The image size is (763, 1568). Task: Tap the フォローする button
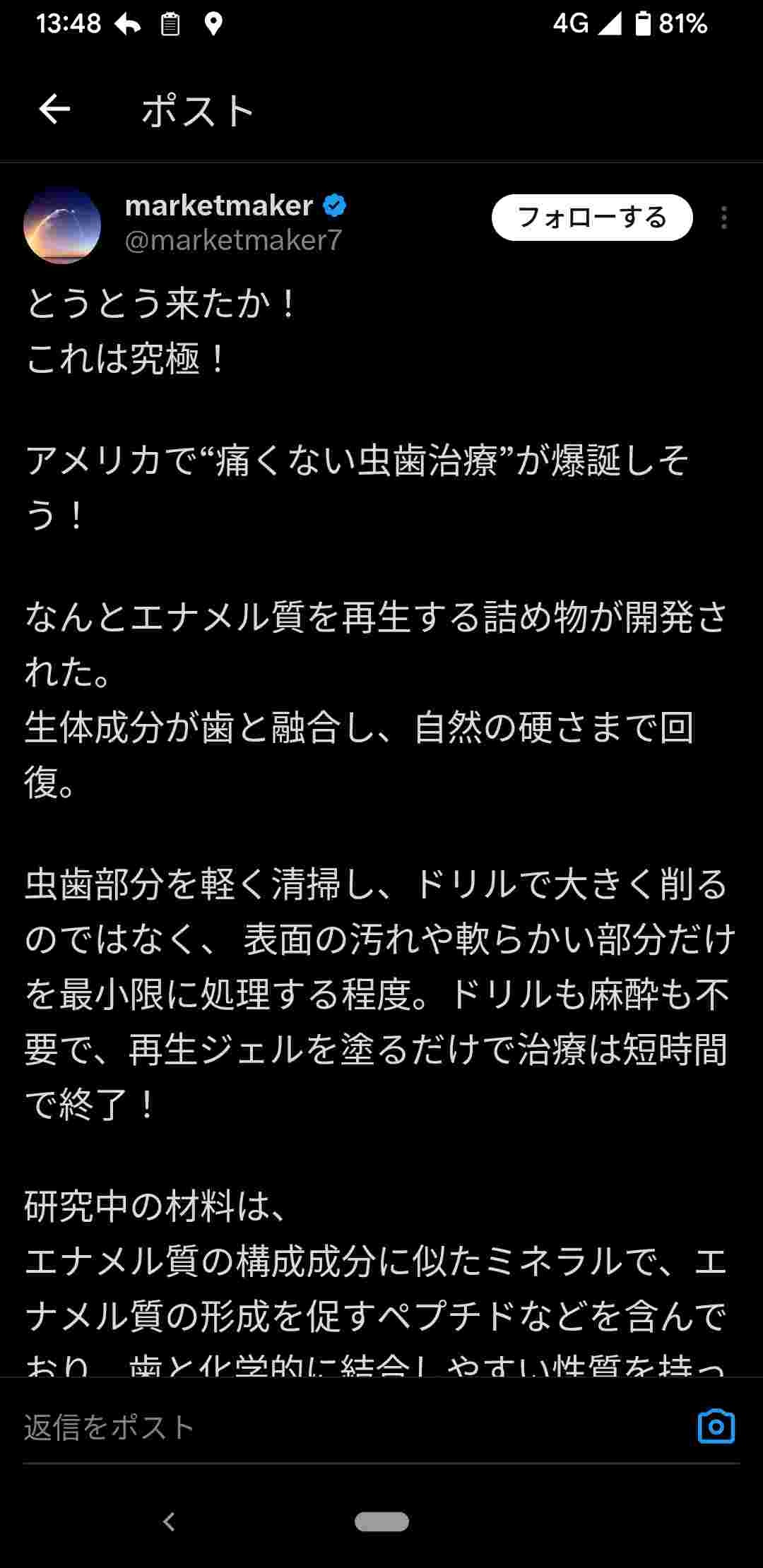click(x=591, y=218)
